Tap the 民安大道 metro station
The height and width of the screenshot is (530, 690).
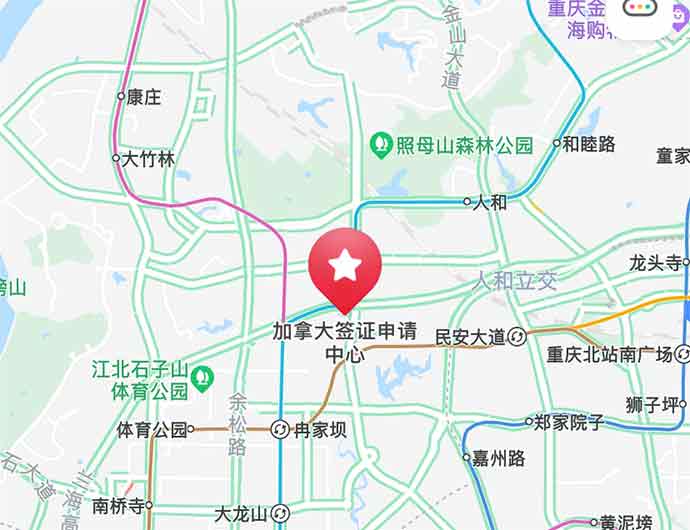518,337
